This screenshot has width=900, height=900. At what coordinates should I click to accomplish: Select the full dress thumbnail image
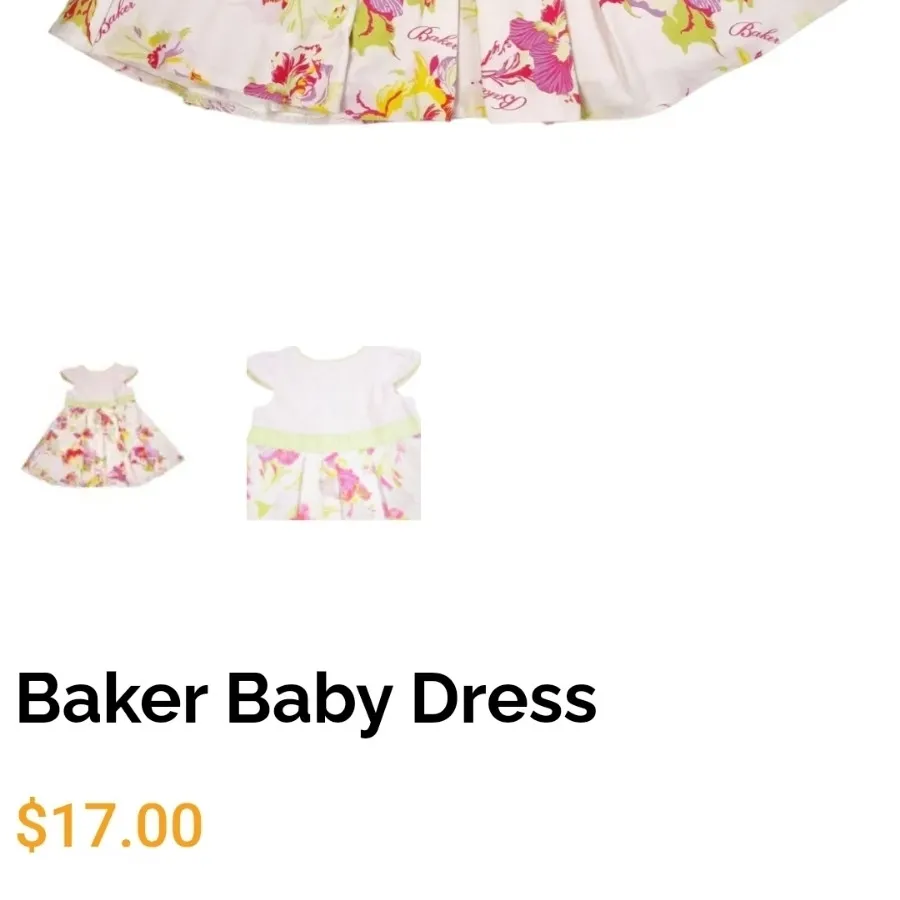click(x=102, y=427)
